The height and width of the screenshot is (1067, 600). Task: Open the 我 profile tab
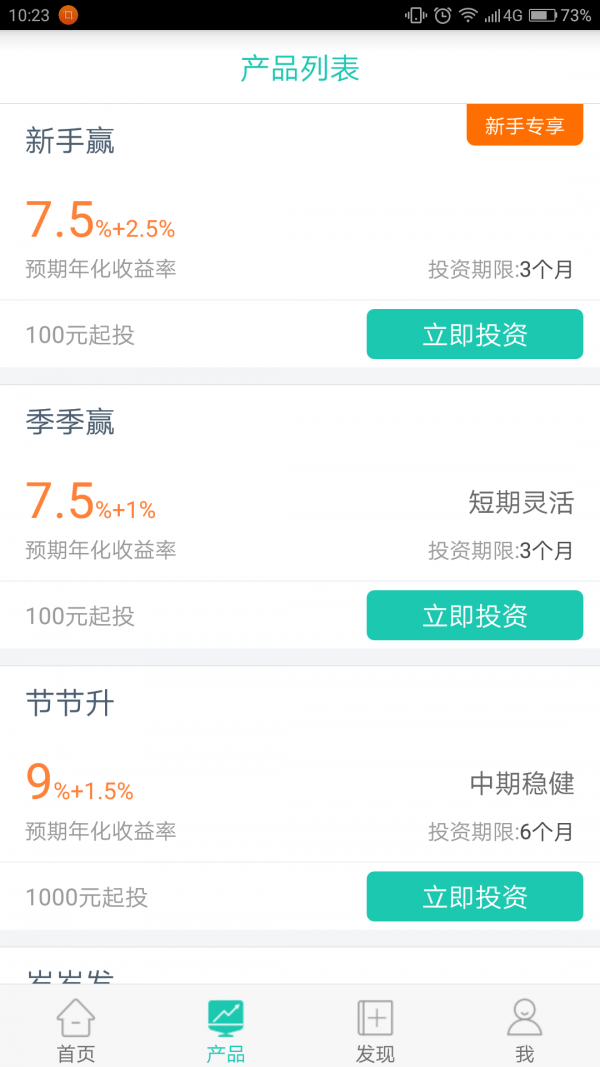click(524, 1028)
